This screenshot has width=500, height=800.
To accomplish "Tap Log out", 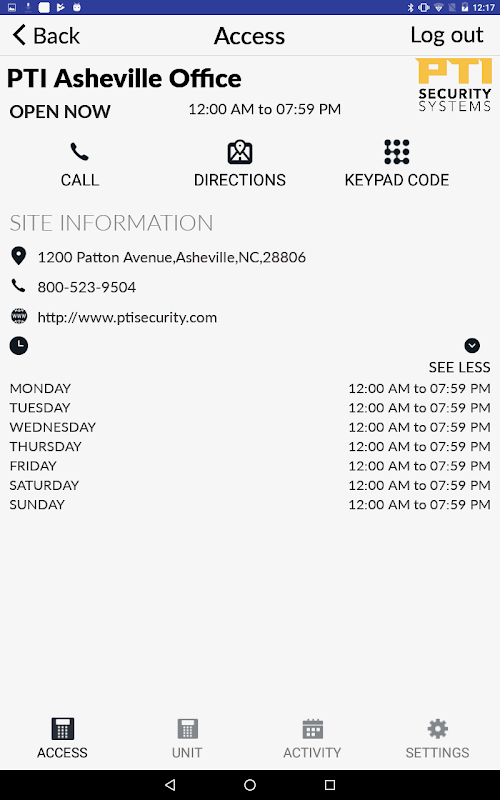I will (x=446, y=35).
